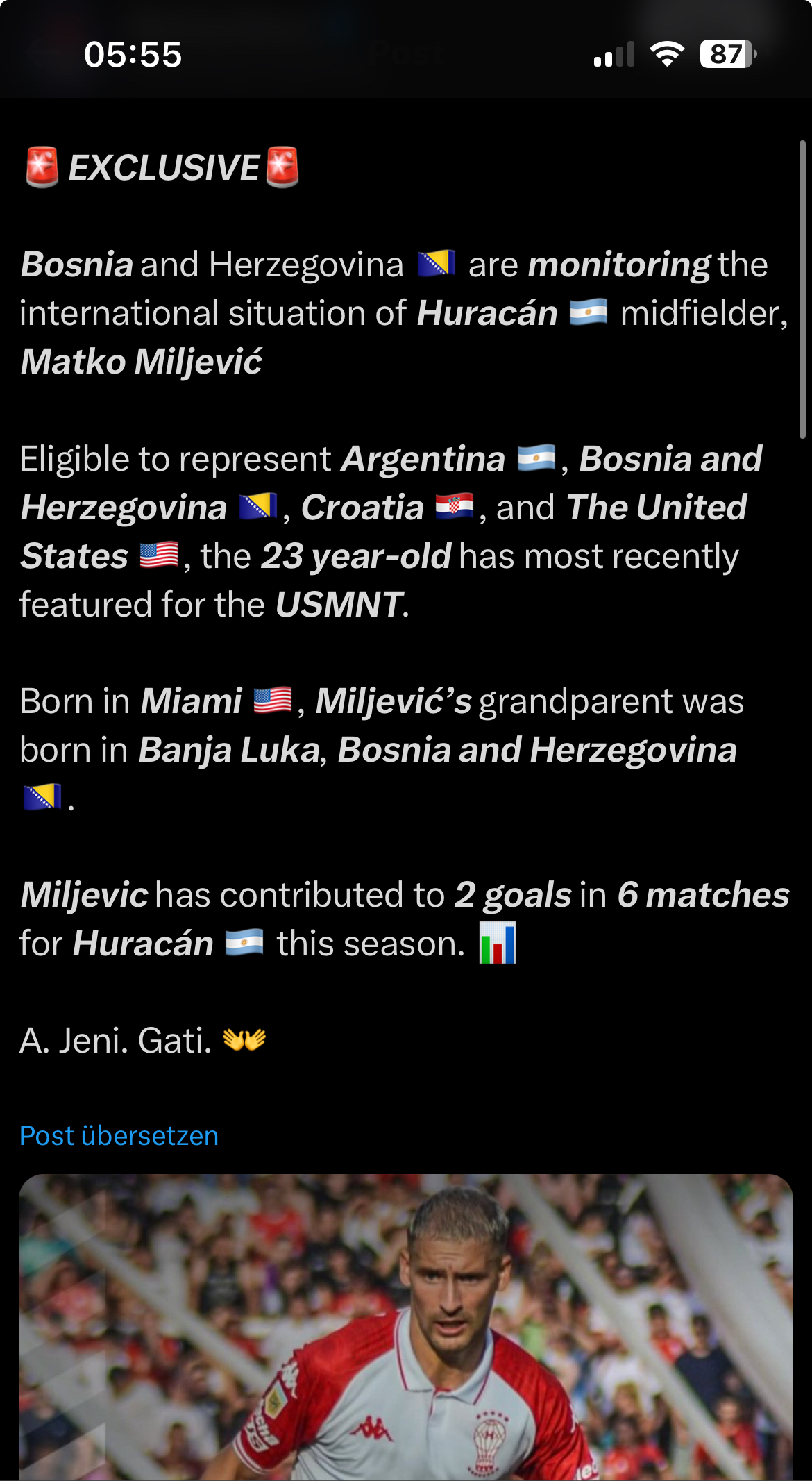812x1481 pixels.
Task: Tap the 'Post übersetzen' translate link
Action: (x=119, y=1136)
